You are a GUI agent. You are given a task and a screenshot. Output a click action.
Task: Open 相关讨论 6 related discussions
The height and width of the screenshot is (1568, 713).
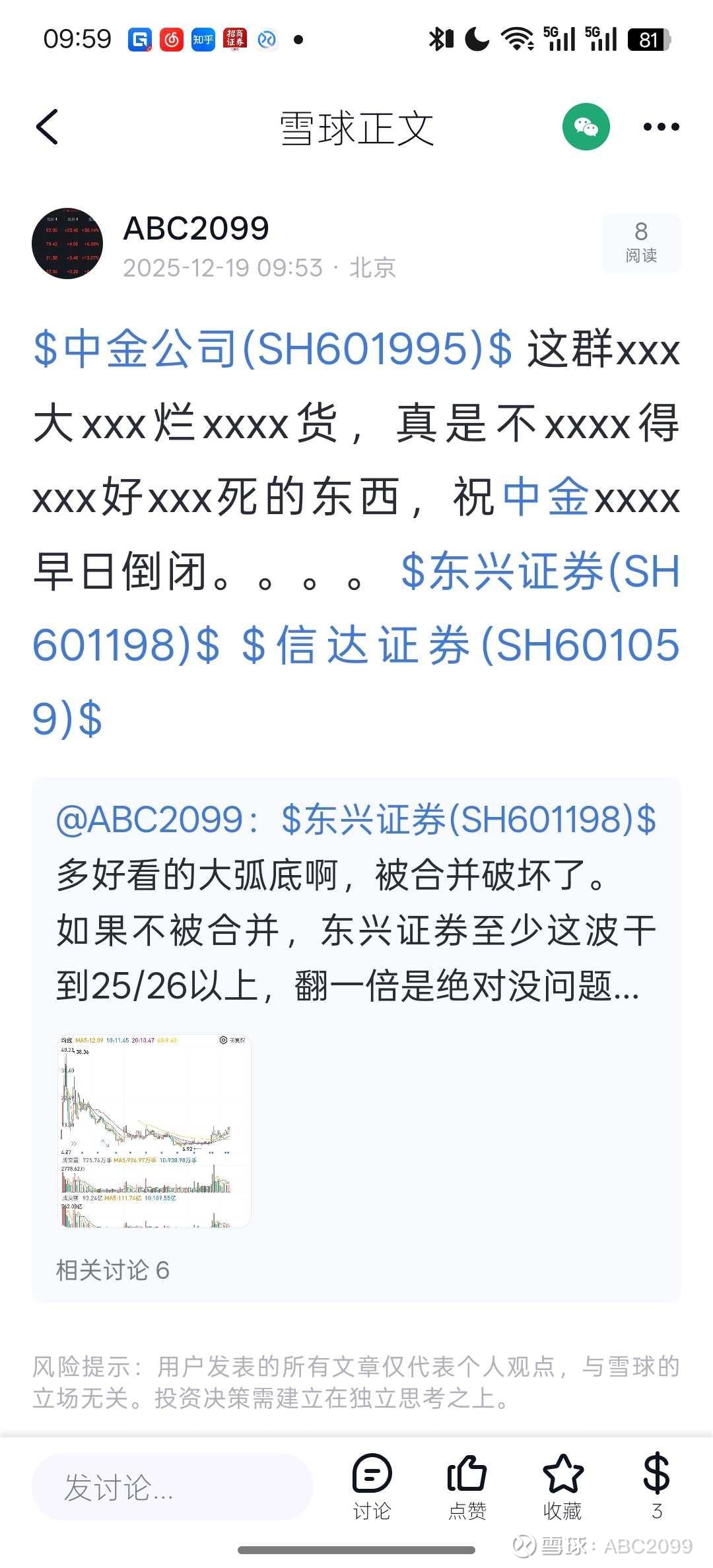pos(113,1270)
